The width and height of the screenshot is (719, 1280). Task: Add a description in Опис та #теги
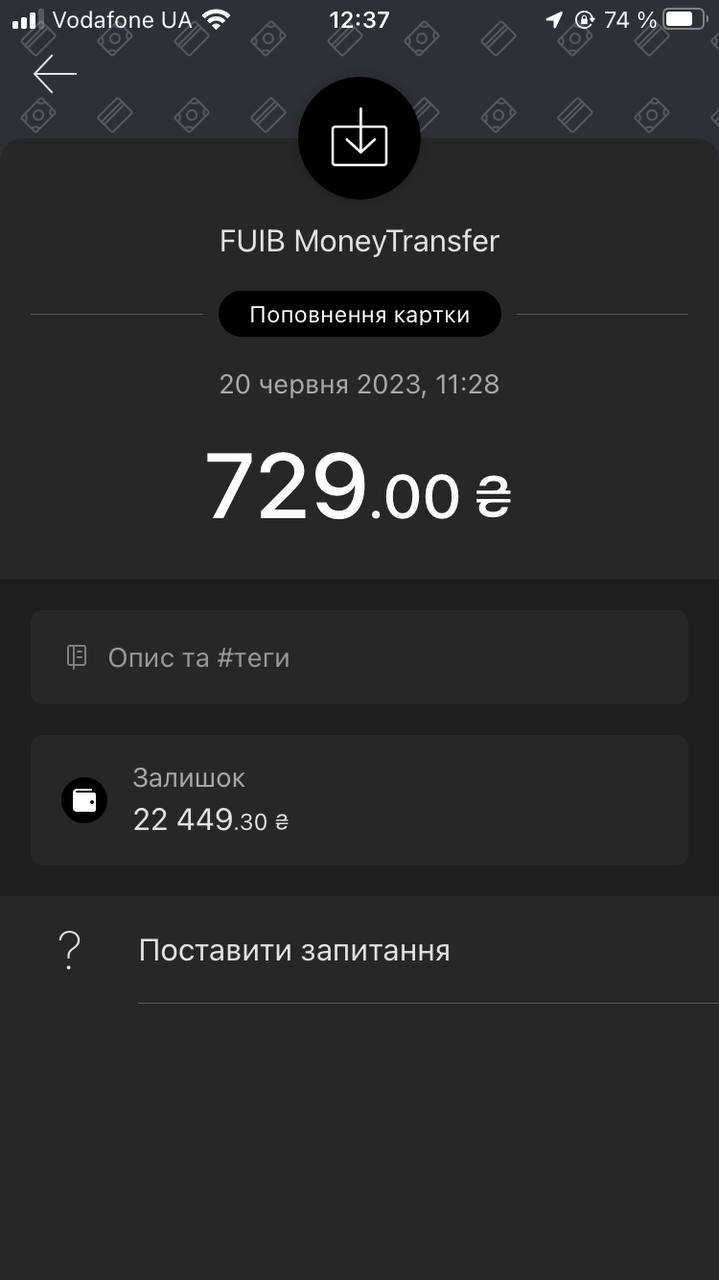[x=358, y=657]
